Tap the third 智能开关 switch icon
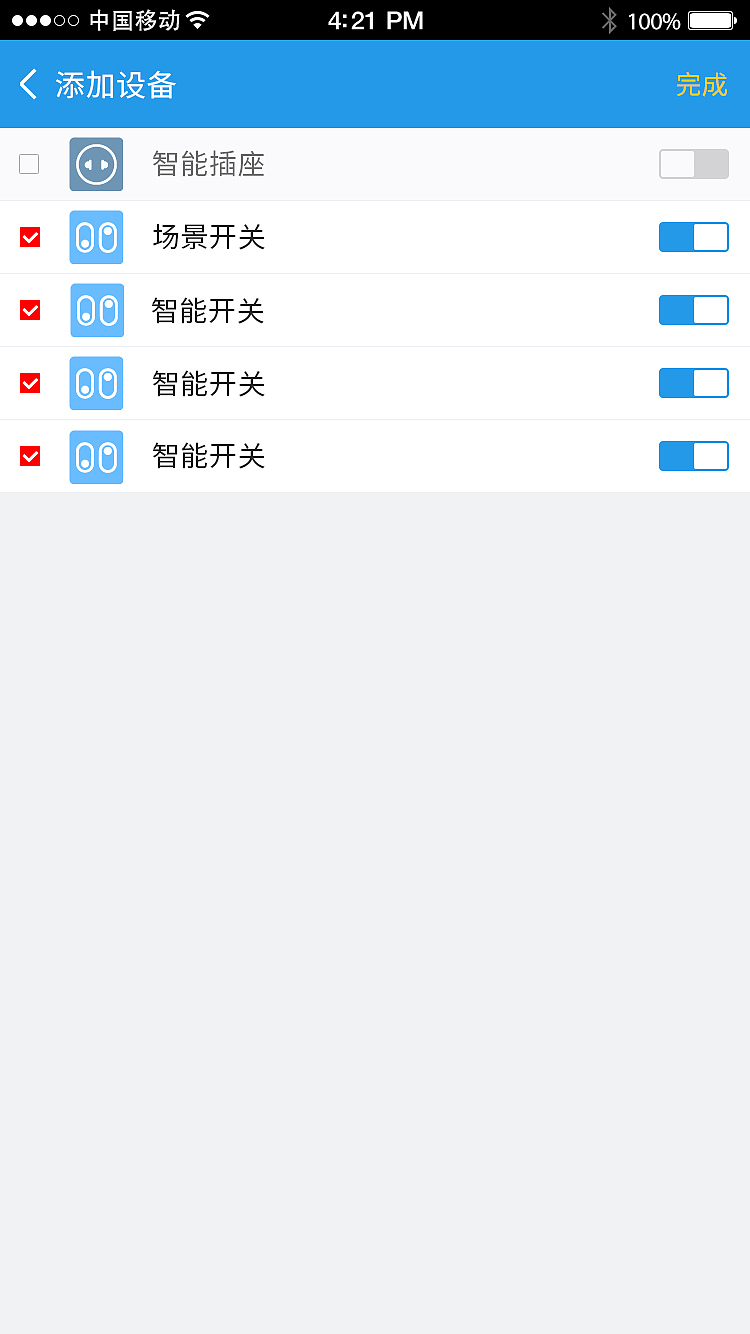750x1334 pixels. 96,456
